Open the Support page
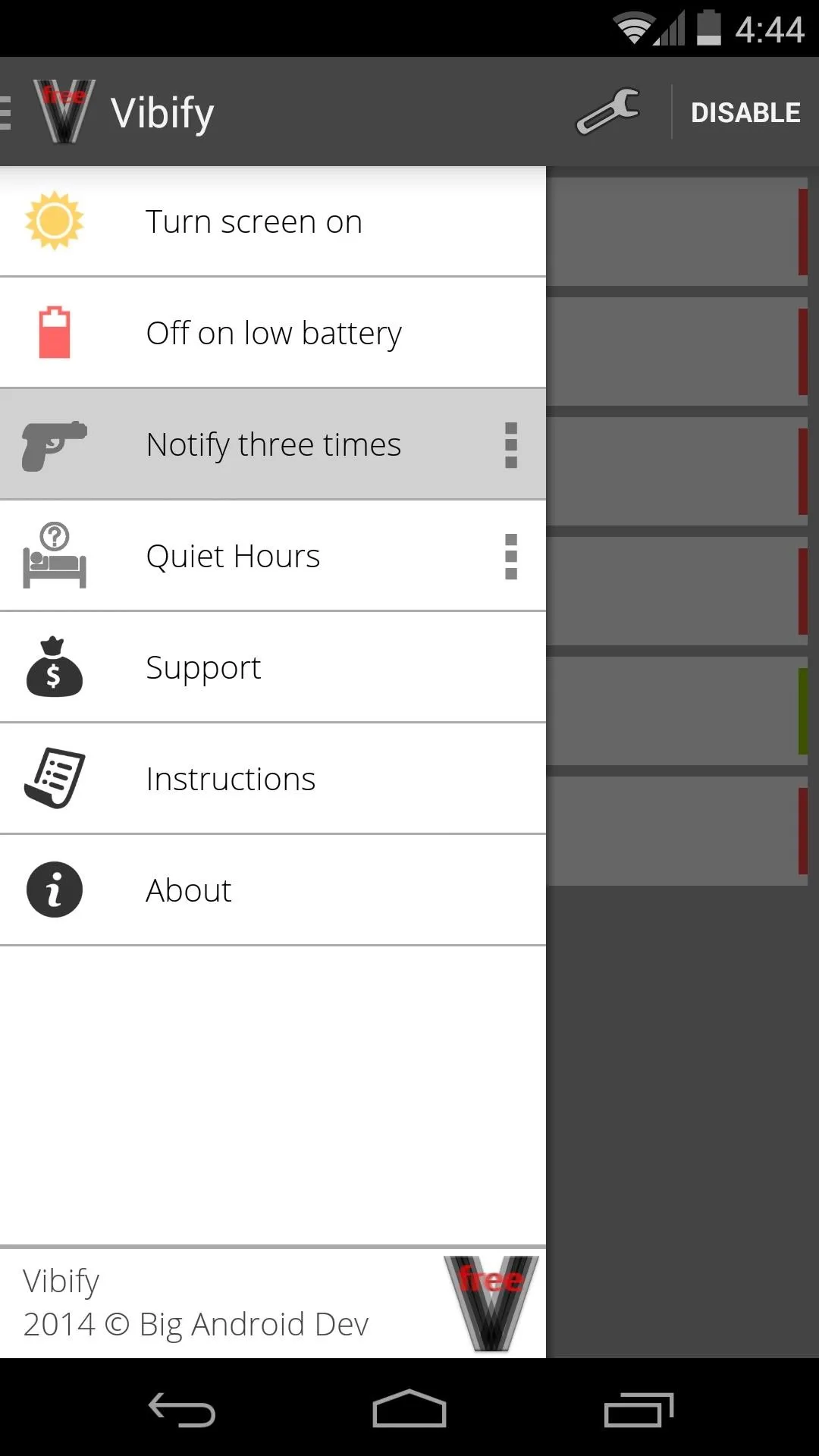819x1456 pixels. click(273, 667)
